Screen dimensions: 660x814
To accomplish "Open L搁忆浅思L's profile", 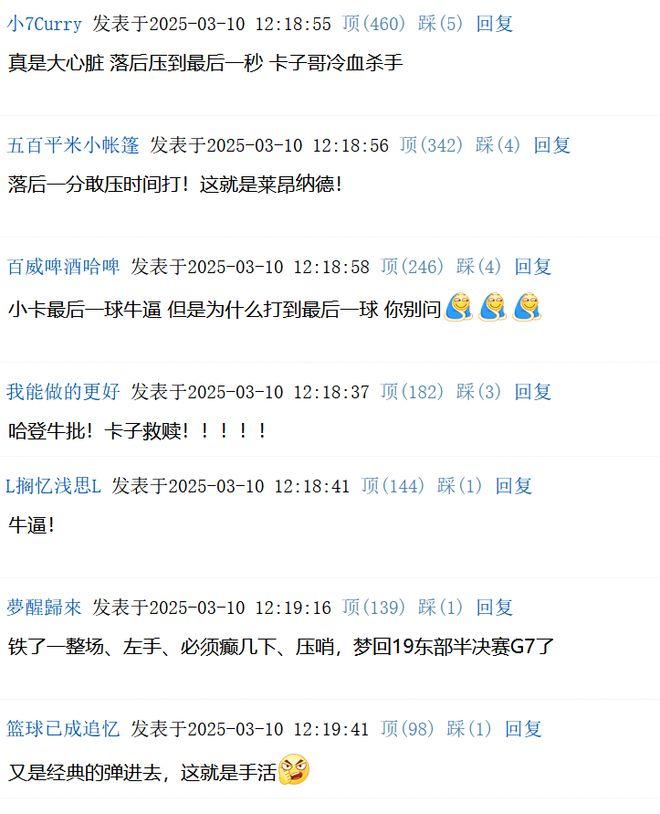I will click(54, 486).
